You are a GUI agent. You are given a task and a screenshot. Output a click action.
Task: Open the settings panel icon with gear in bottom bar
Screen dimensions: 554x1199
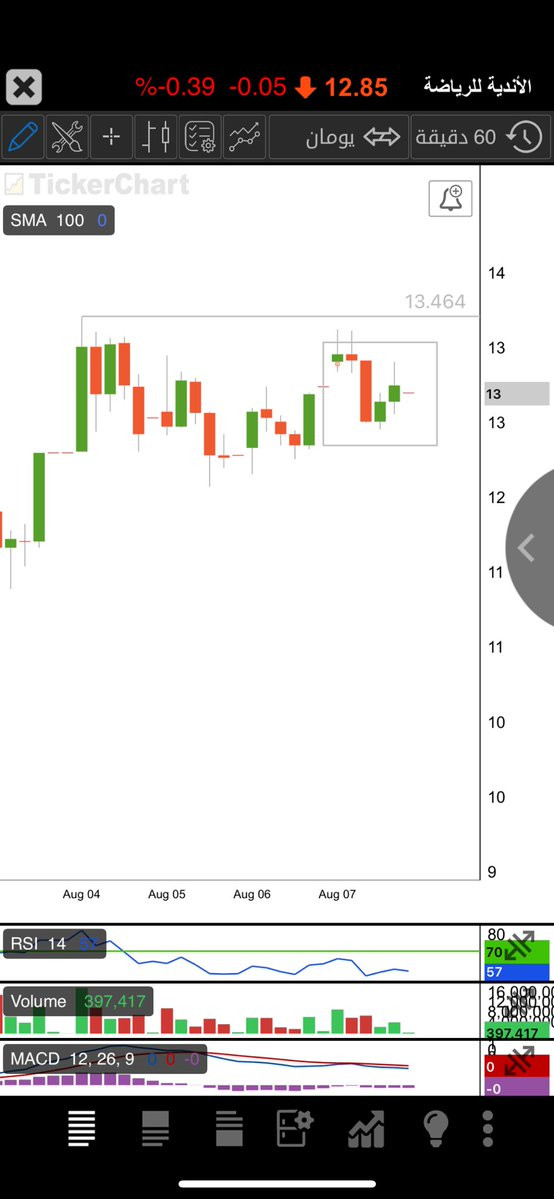tap(295, 1129)
